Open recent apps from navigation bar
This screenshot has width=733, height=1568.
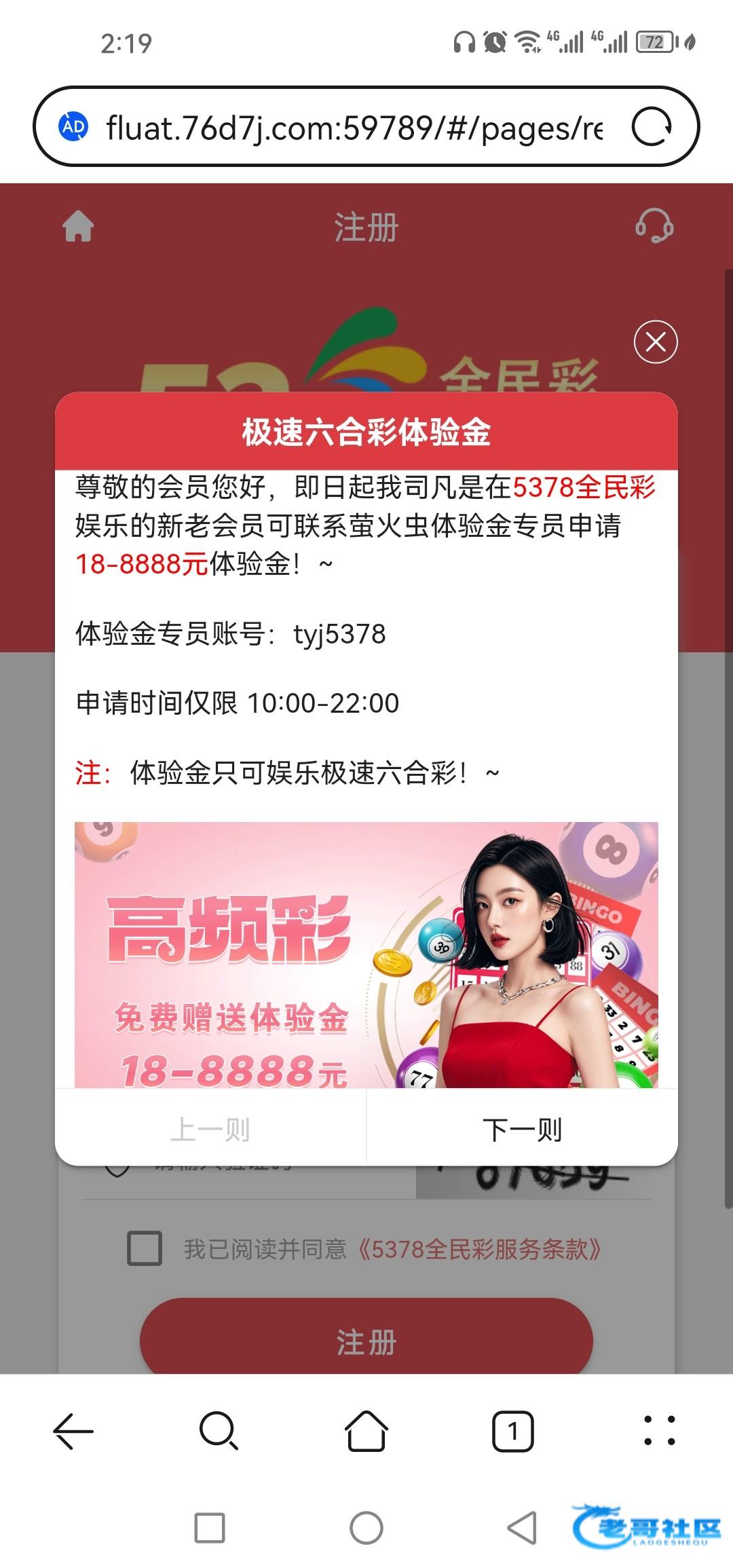[x=210, y=1529]
